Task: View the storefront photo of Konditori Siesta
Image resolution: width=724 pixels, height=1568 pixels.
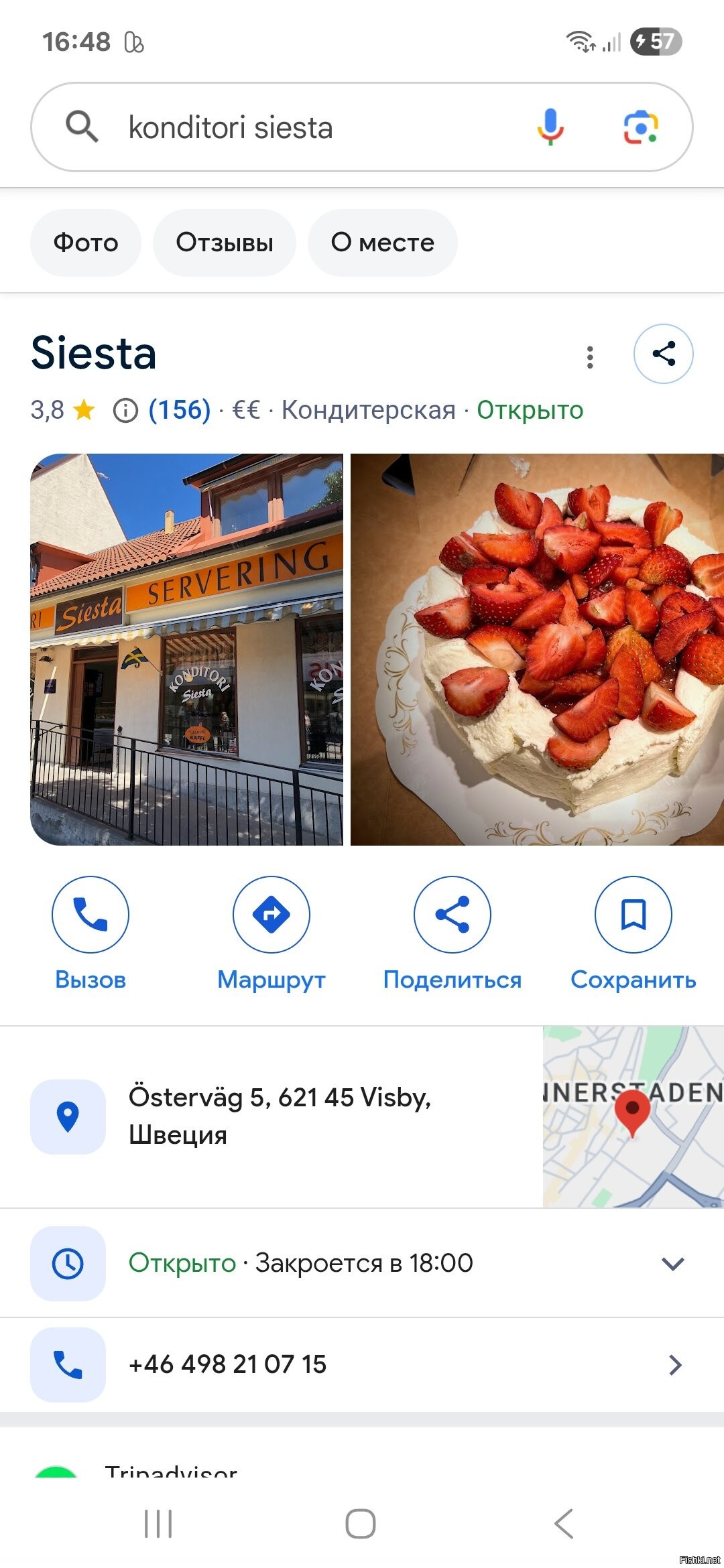Action: (x=187, y=649)
